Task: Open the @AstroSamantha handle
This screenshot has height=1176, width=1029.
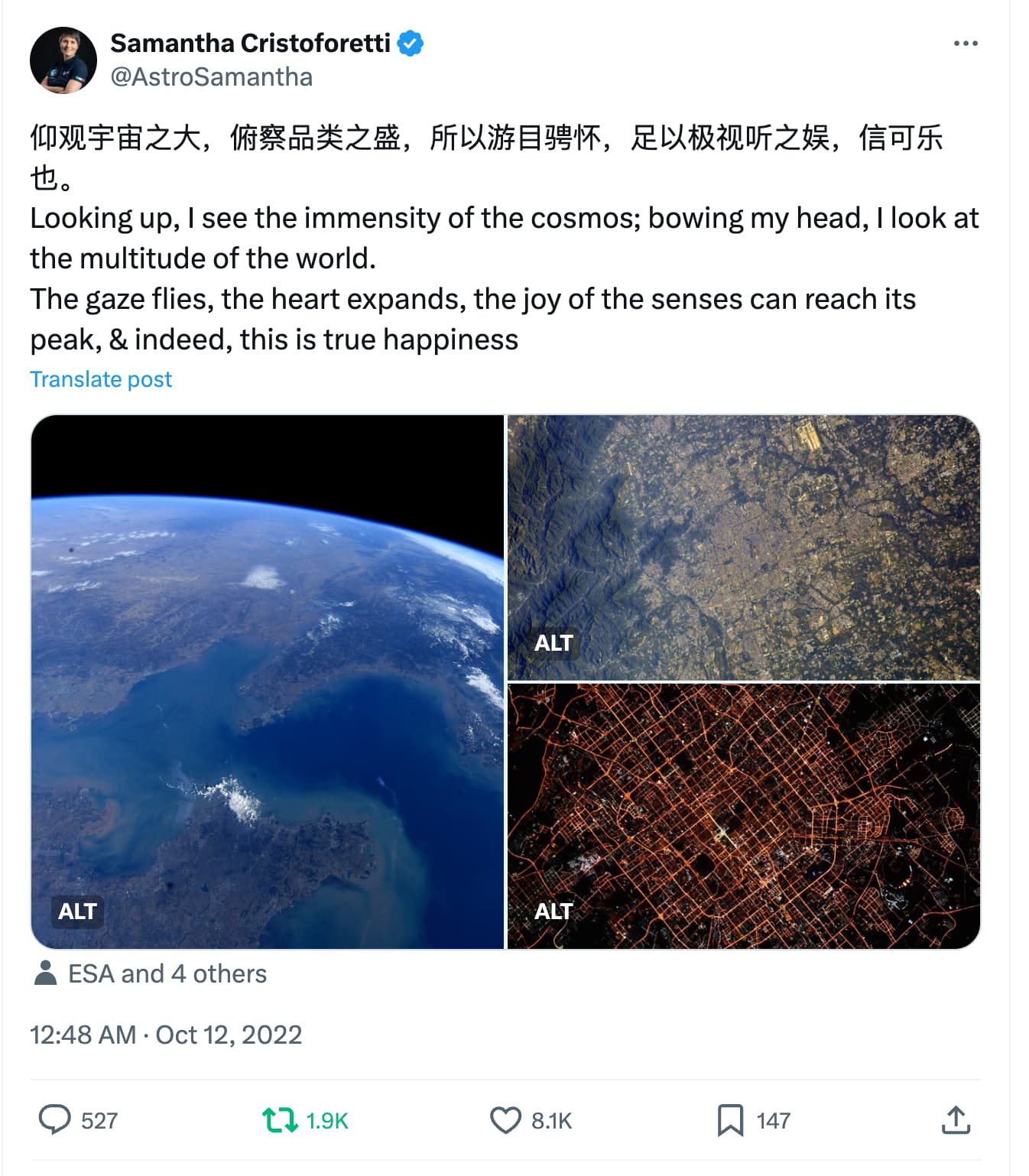Action: [x=212, y=77]
